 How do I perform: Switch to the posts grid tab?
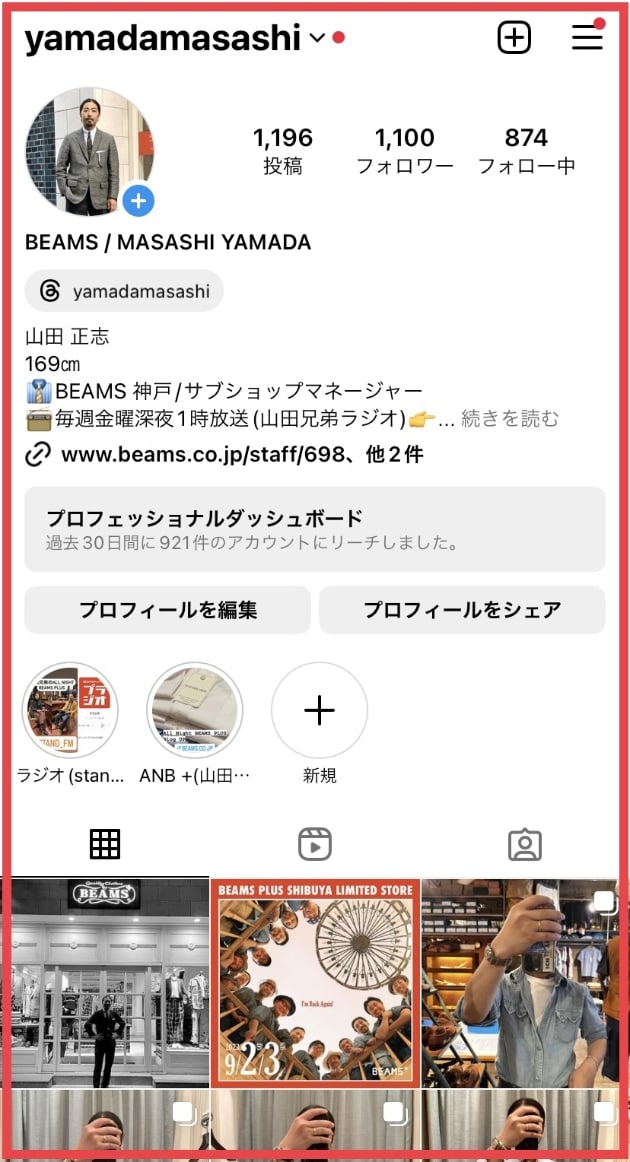point(105,845)
